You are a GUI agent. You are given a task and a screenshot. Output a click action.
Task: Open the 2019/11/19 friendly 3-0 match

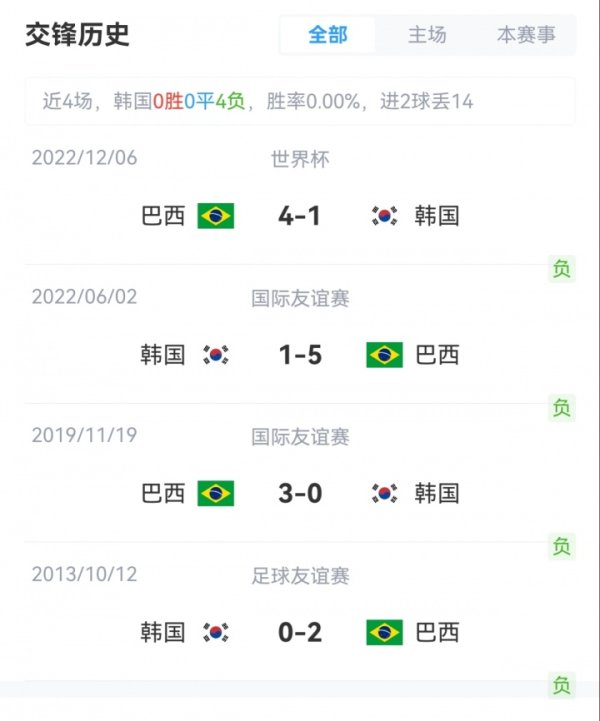300,492
